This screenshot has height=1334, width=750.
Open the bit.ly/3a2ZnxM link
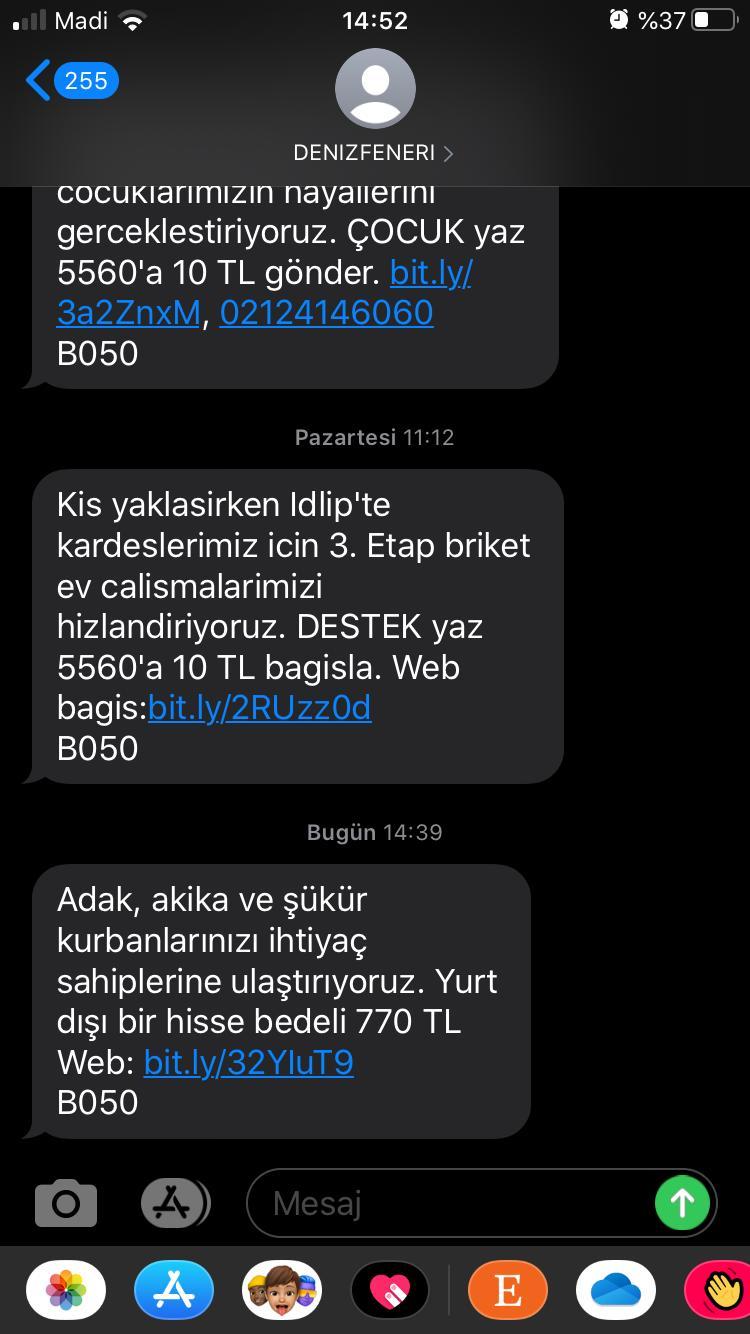coord(264,293)
